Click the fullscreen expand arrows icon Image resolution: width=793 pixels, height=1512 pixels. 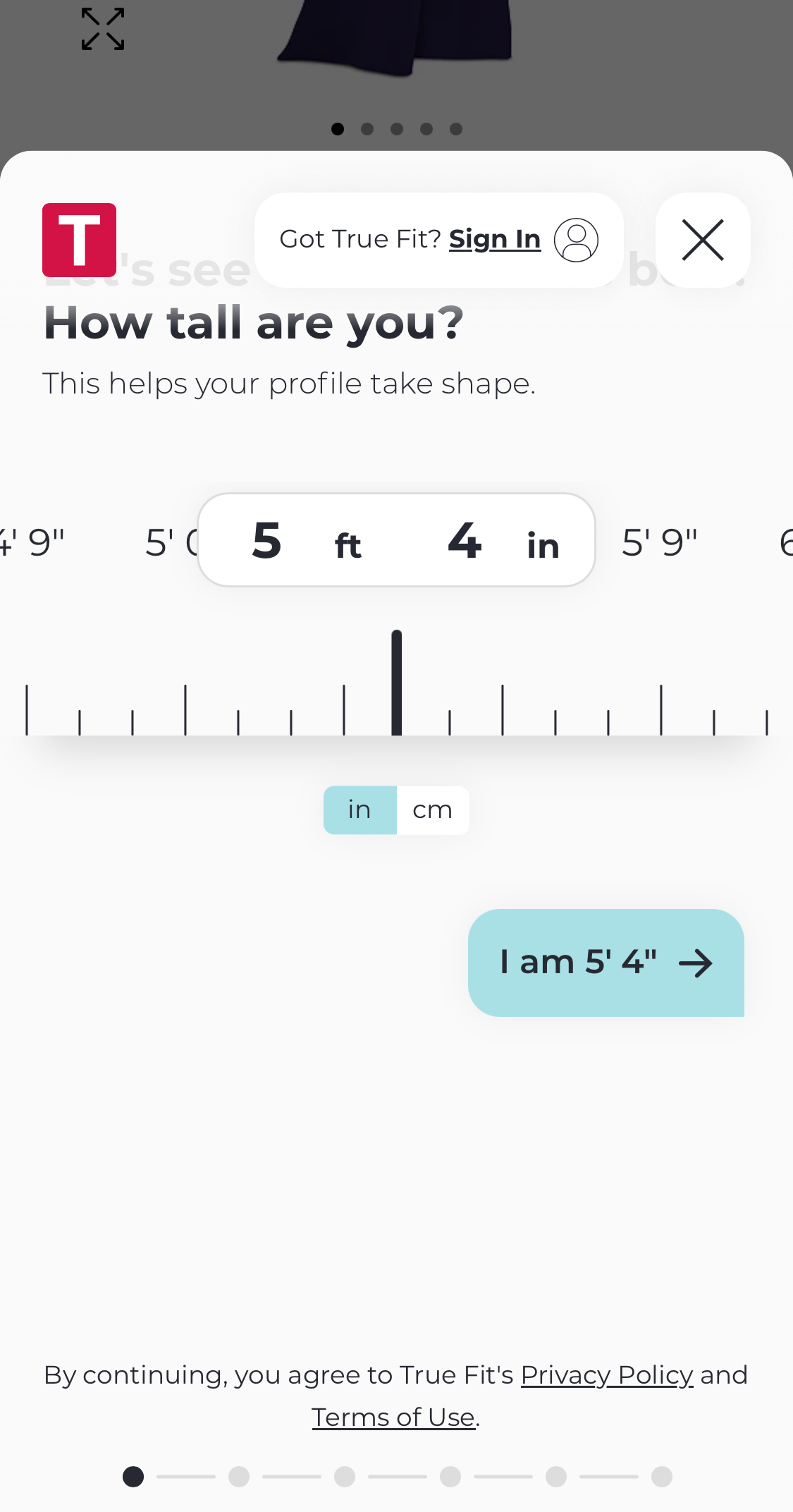[x=103, y=28]
